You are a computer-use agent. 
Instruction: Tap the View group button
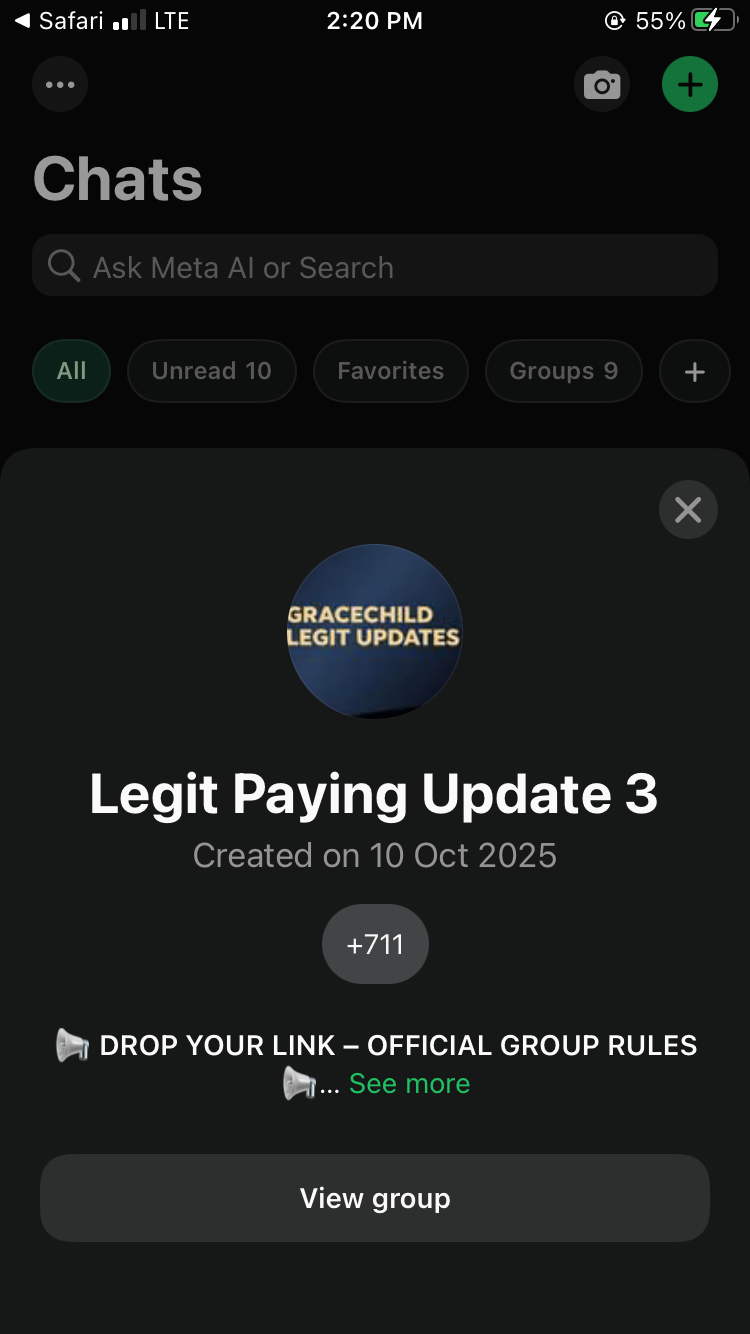tap(375, 1198)
